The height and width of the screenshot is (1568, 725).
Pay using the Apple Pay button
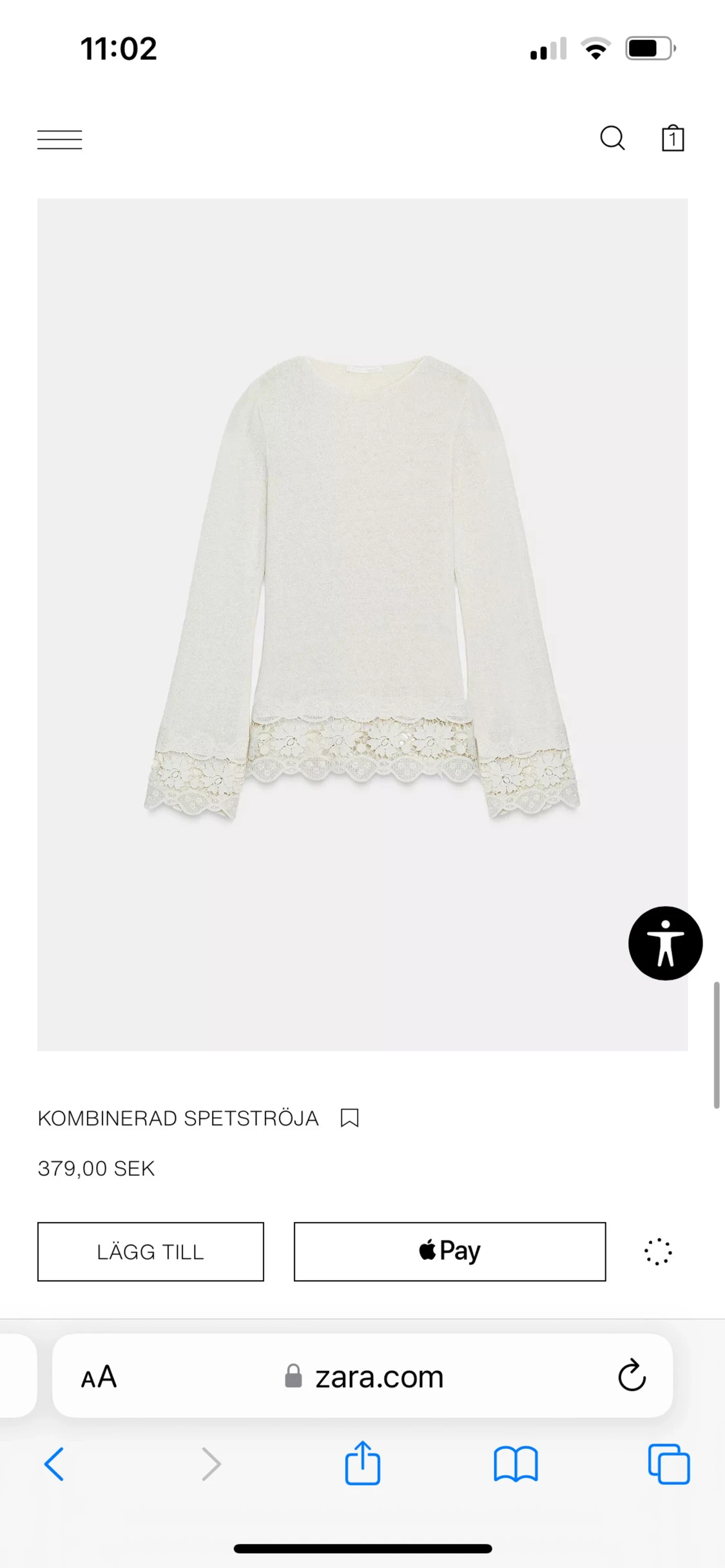point(449,1250)
